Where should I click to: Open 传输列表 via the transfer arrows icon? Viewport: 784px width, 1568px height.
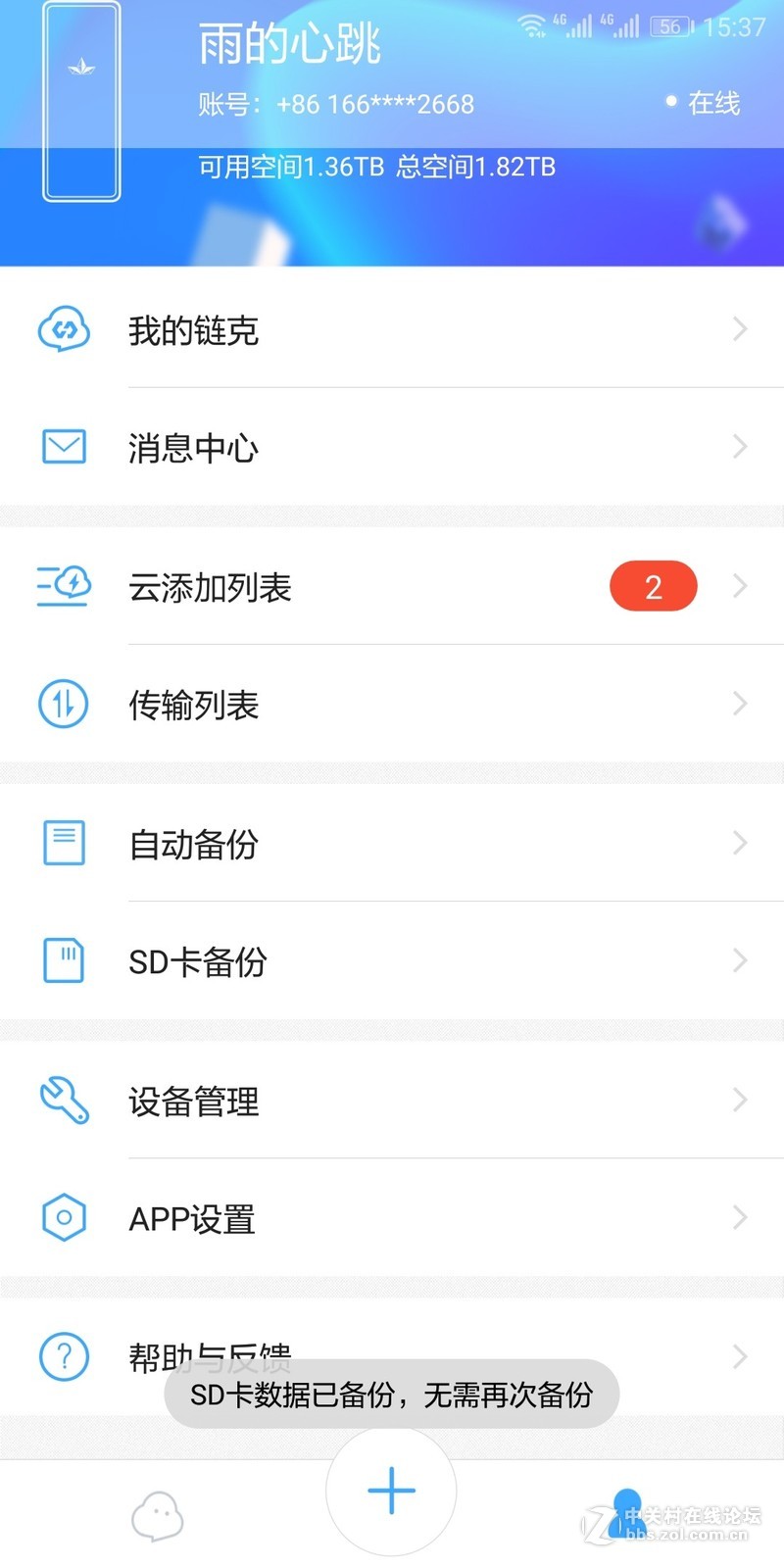[63, 704]
